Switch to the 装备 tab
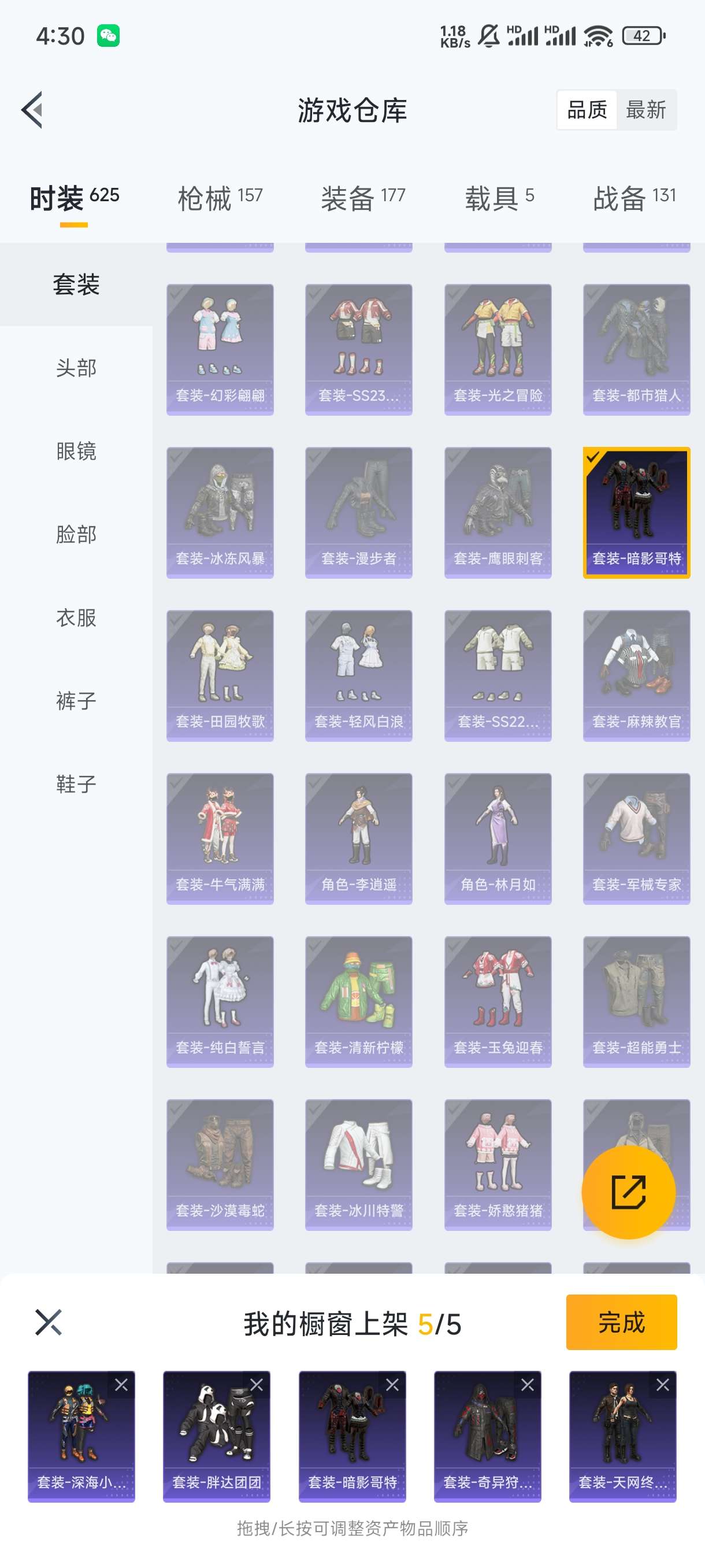The width and height of the screenshot is (705, 1568). (362, 198)
